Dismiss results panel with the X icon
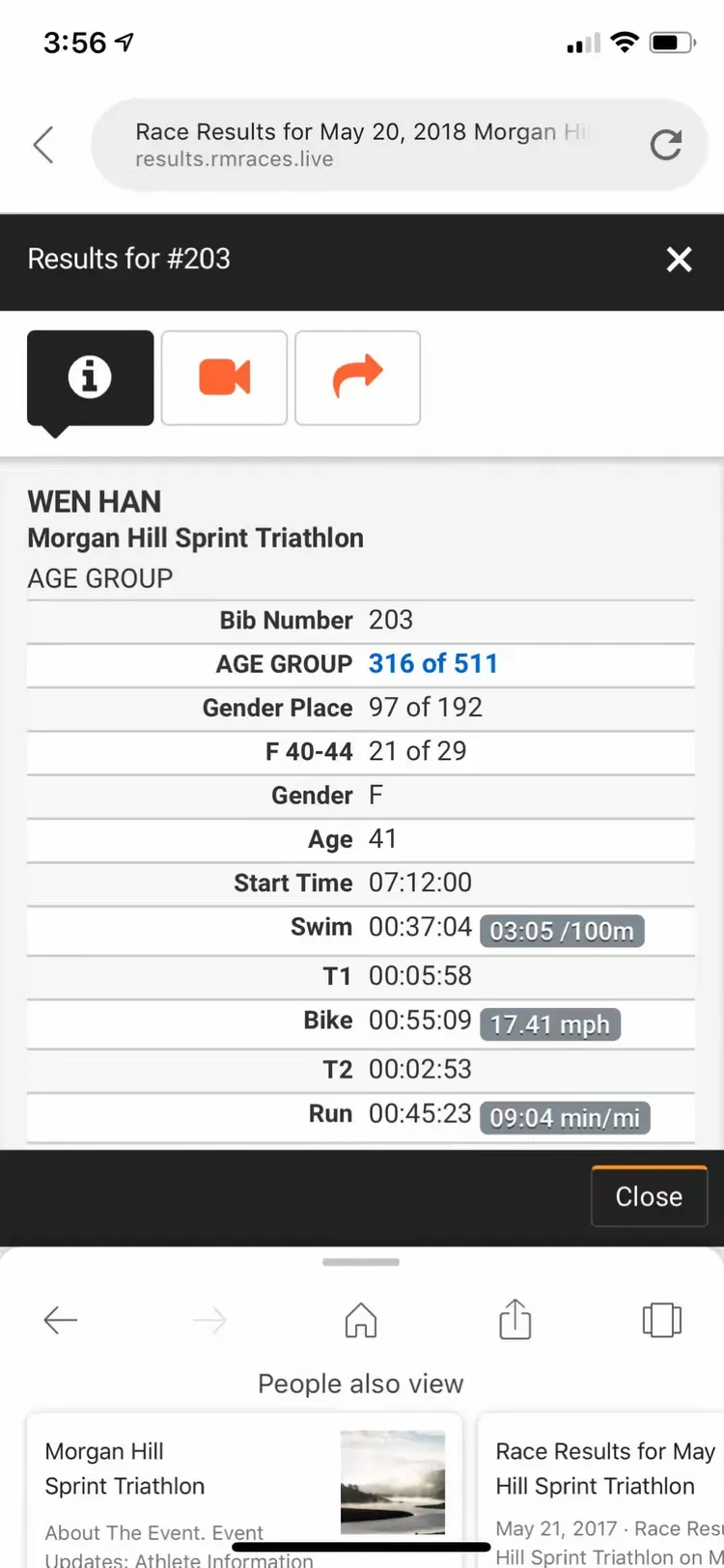Image resolution: width=724 pixels, height=1568 pixels. [x=679, y=259]
